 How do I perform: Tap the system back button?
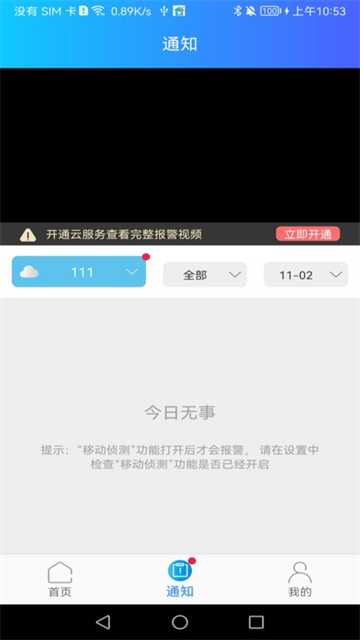[x=103, y=622]
